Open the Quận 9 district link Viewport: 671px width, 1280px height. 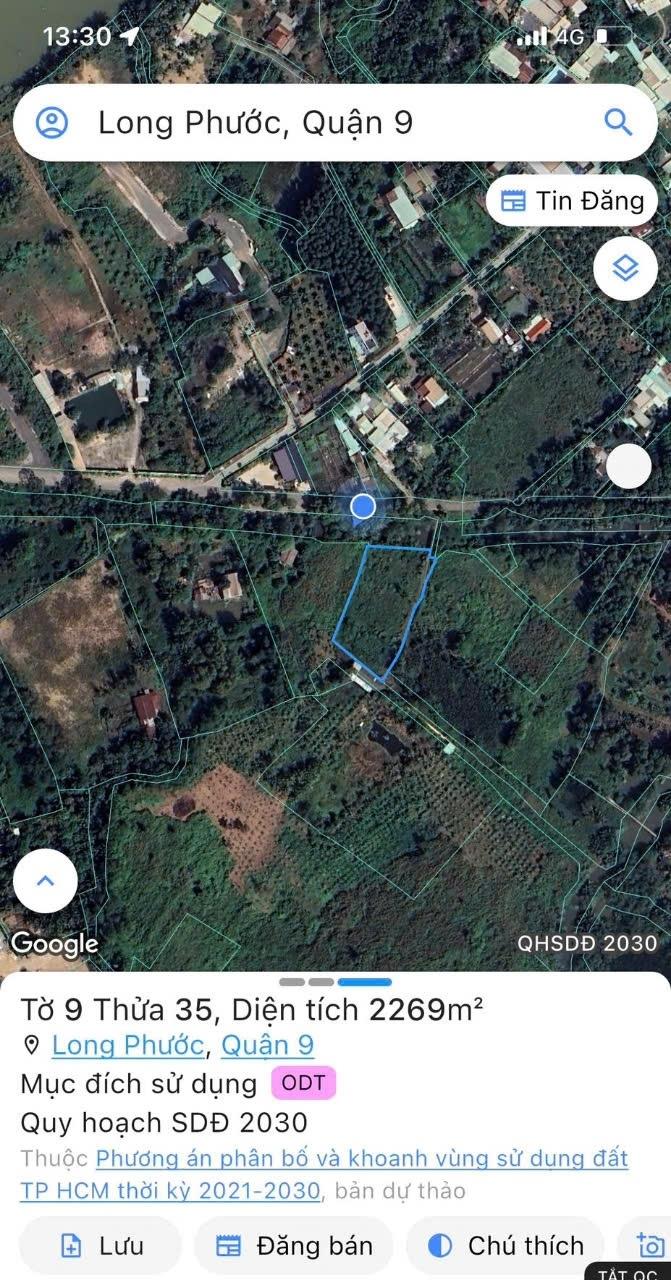click(267, 1046)
